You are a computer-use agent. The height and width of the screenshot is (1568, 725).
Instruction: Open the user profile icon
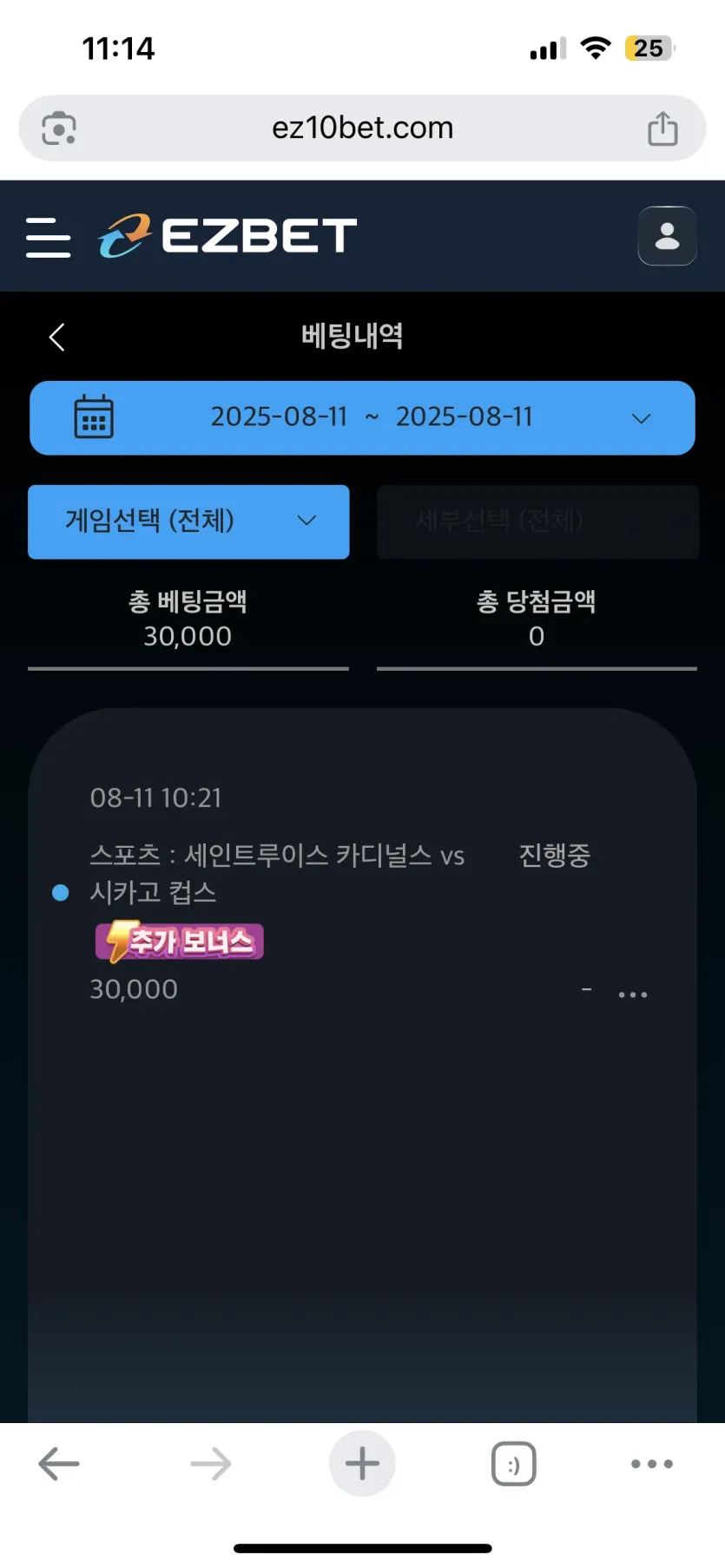click(667, 236)
